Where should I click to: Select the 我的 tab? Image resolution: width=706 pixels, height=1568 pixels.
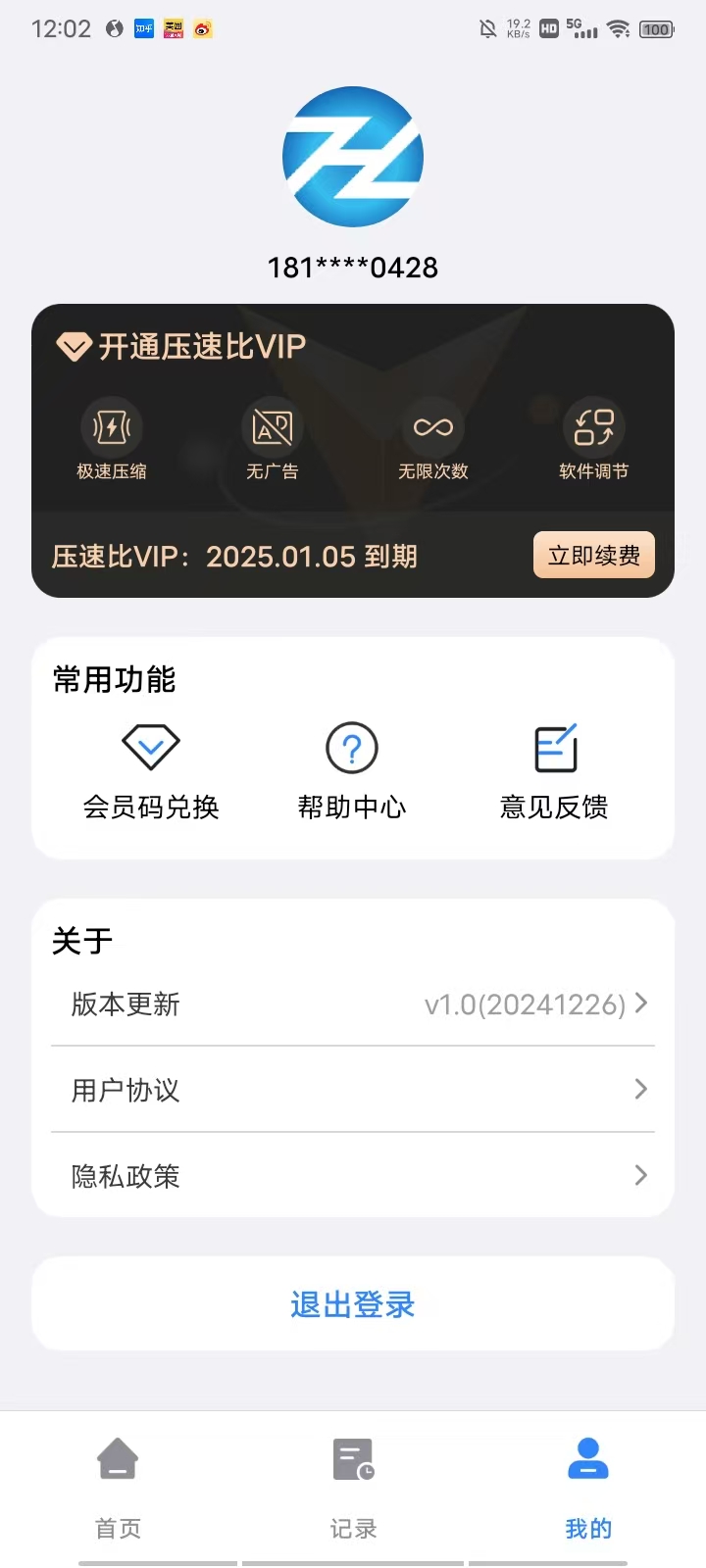tap(588, 1488)
